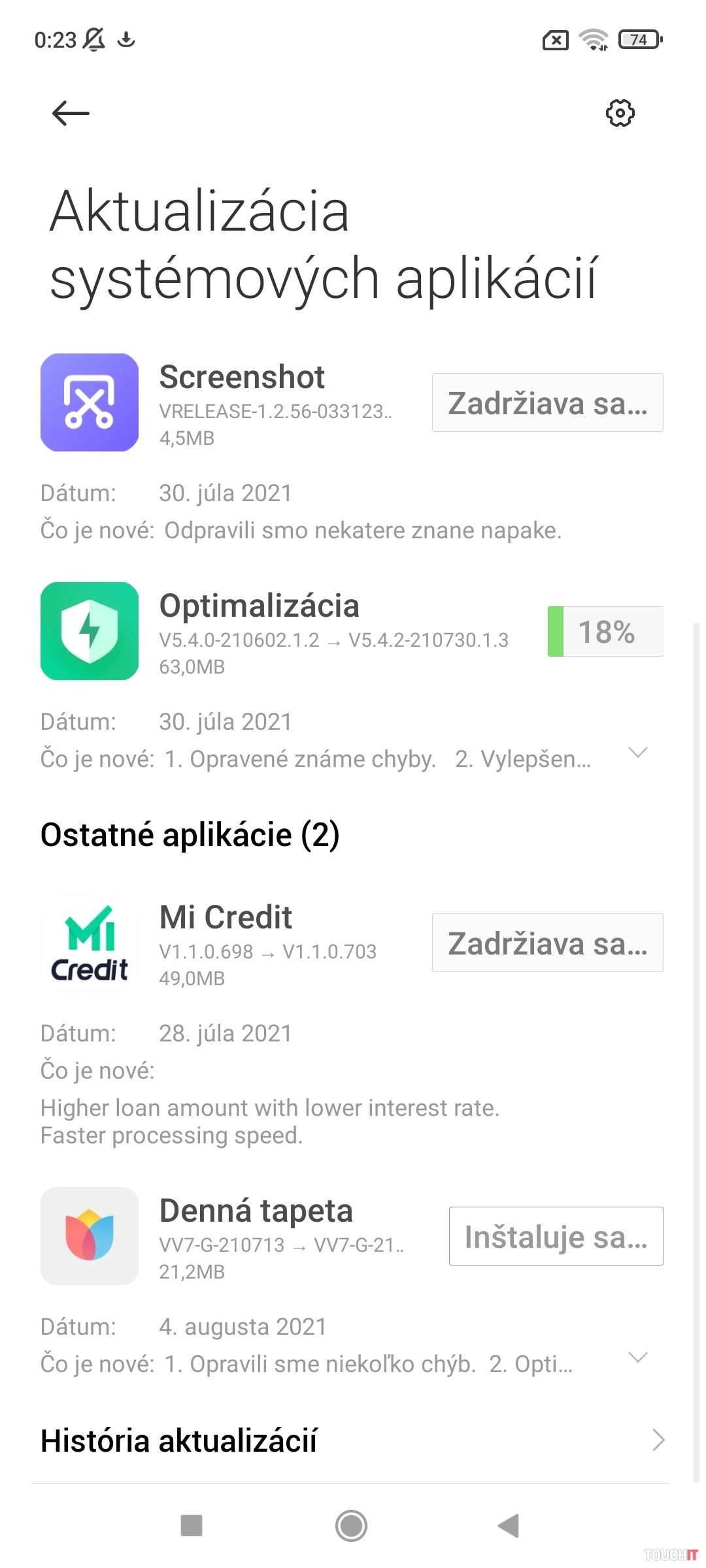Tap the 18% progress button for Optimalizácia

tap(605, 631)
